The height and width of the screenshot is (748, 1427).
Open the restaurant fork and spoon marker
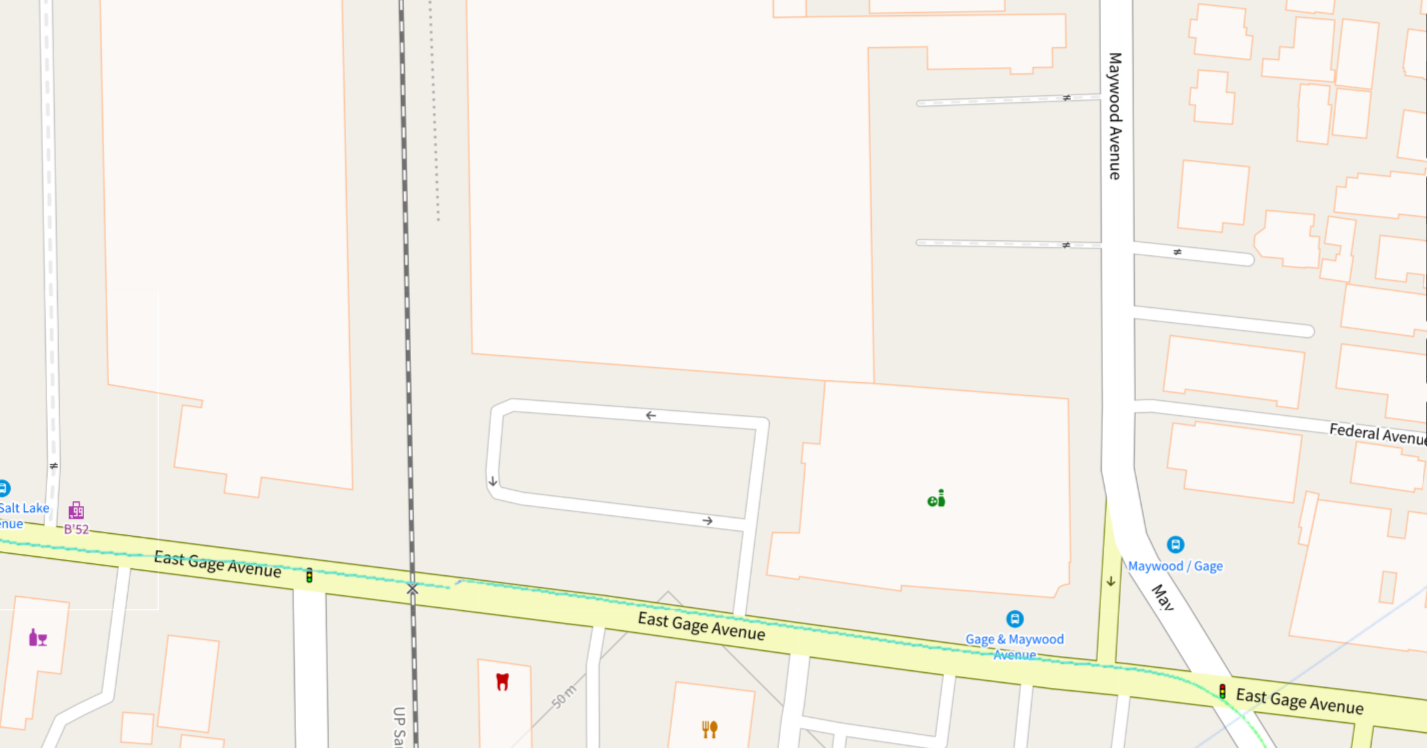(x=709, y=729)
